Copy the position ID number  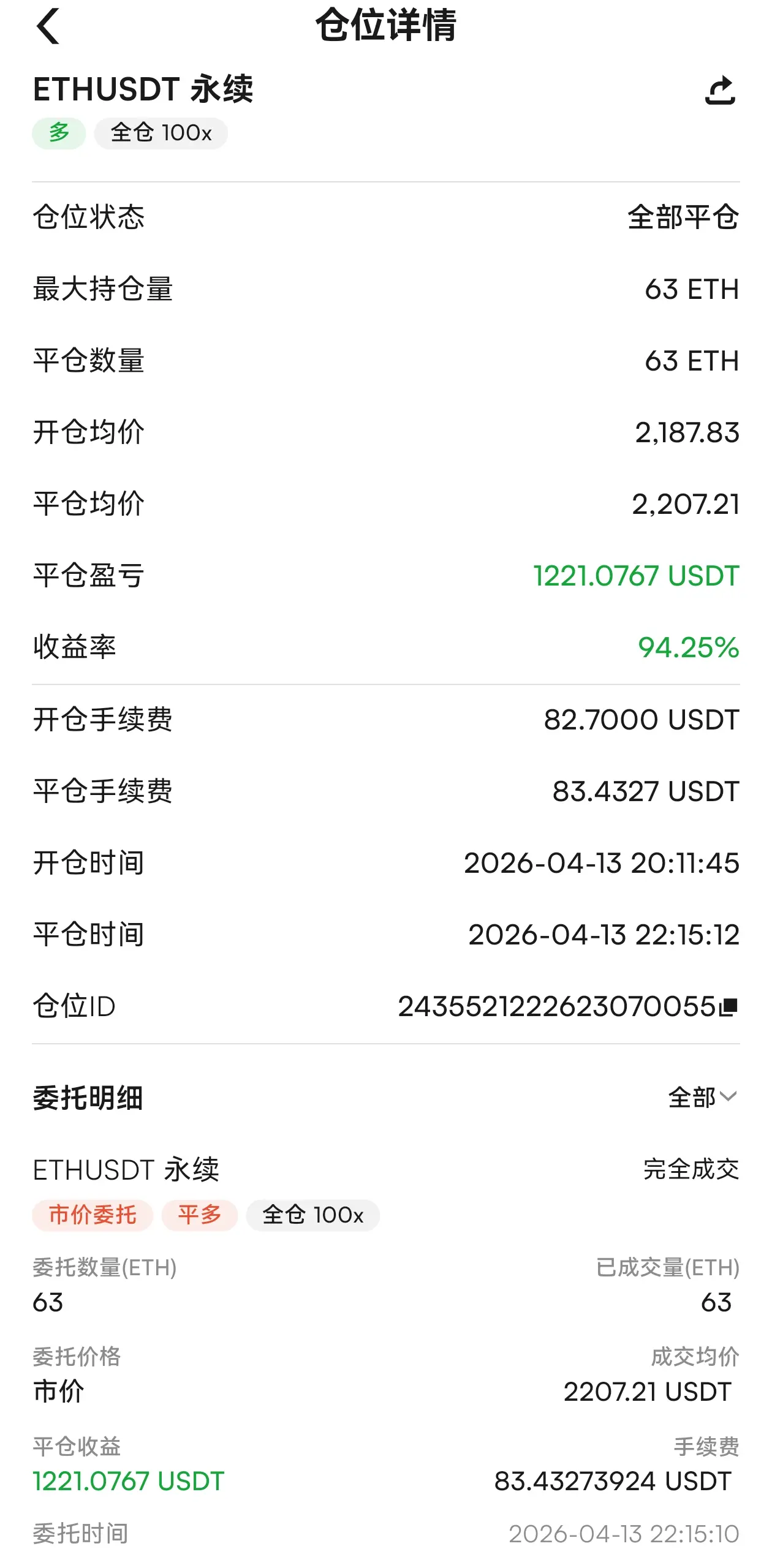click(728, 1006)
